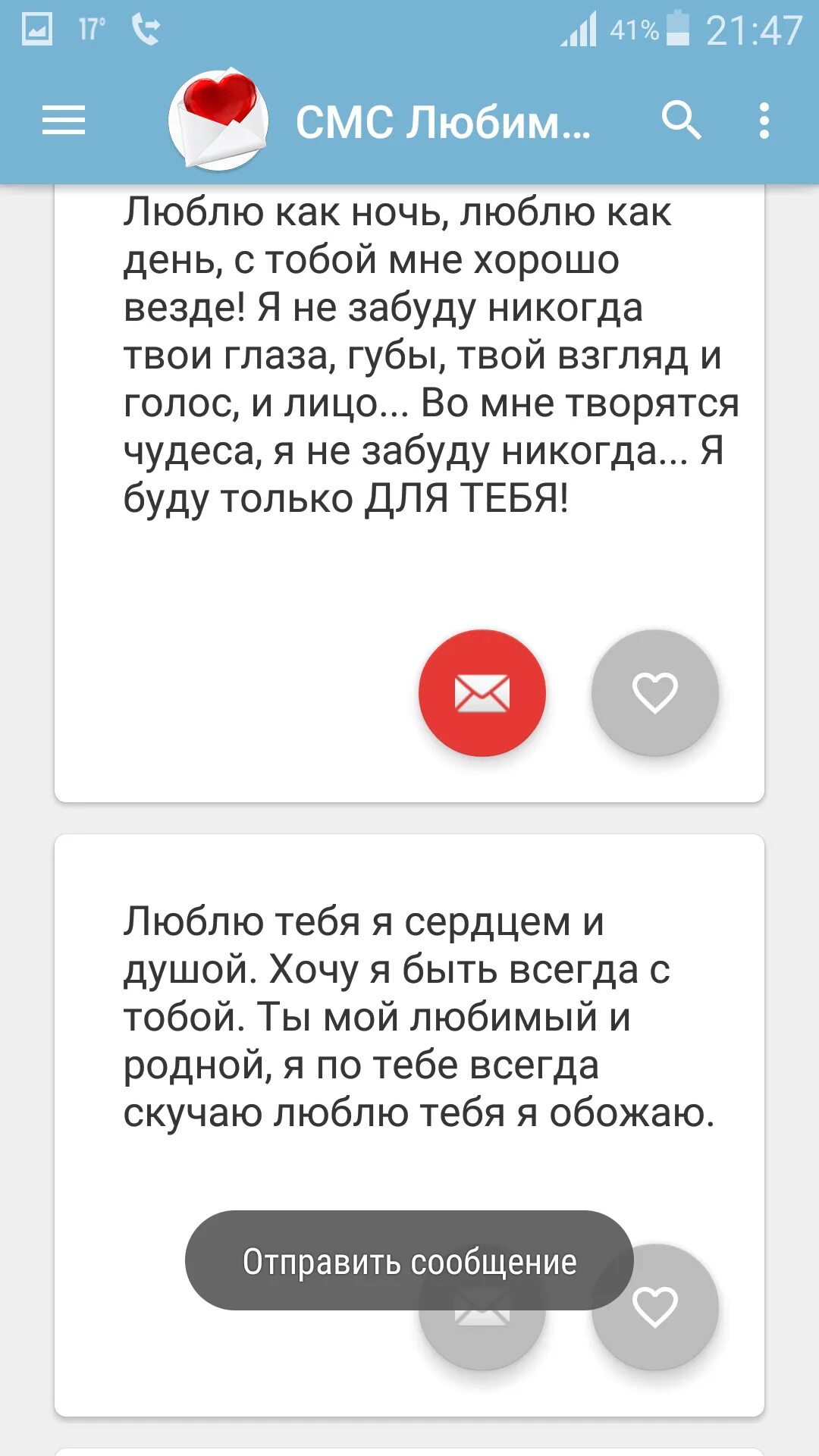
Task: Open search in the app bar
Action: (681, 121)
